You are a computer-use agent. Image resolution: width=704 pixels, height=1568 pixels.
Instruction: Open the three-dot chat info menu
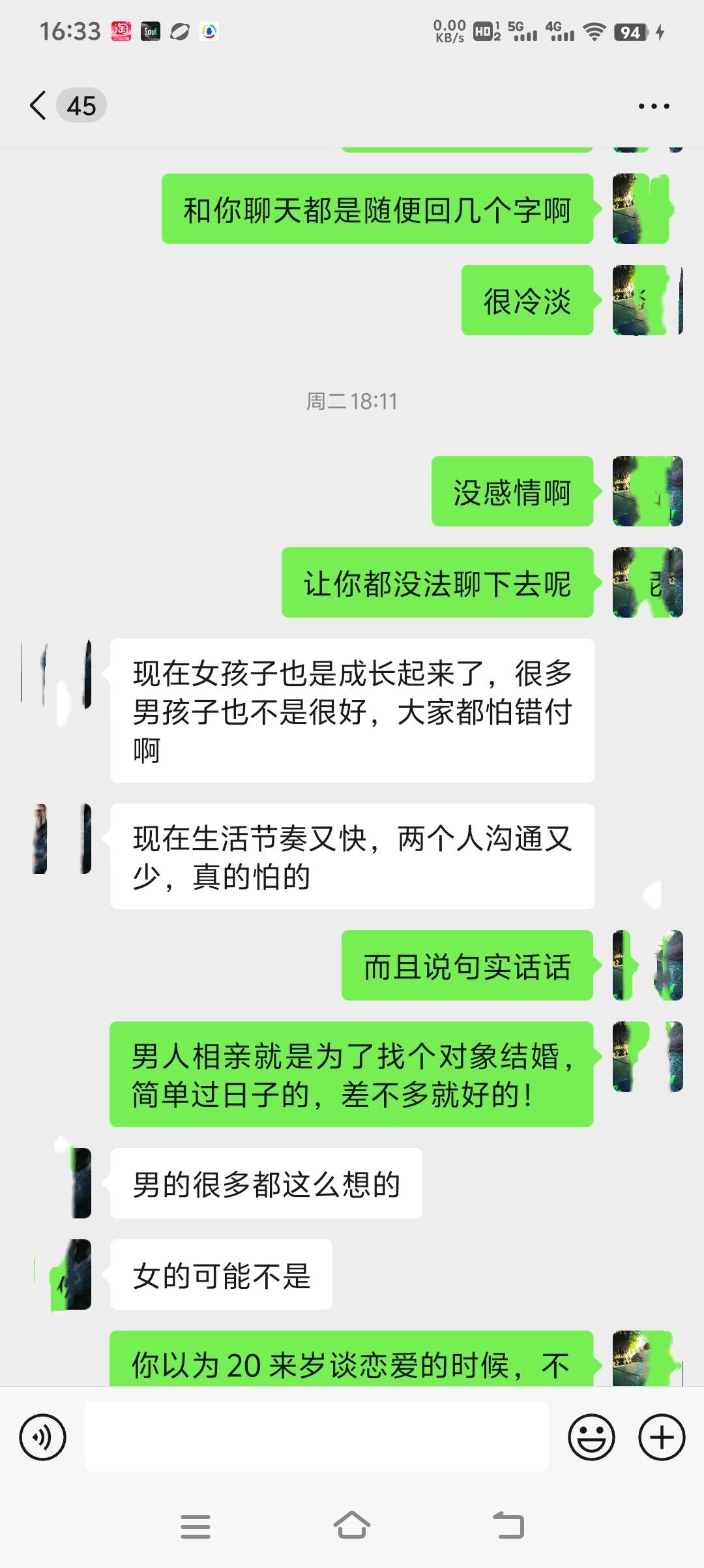(653, 106)
